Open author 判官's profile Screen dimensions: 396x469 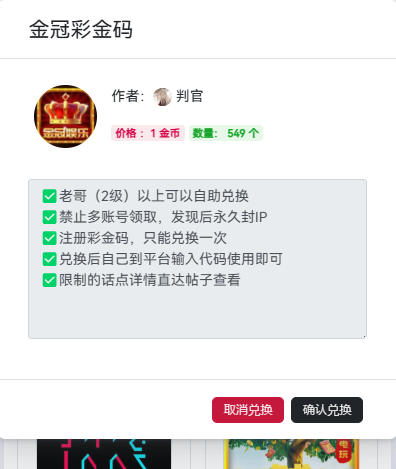[189, 96]
